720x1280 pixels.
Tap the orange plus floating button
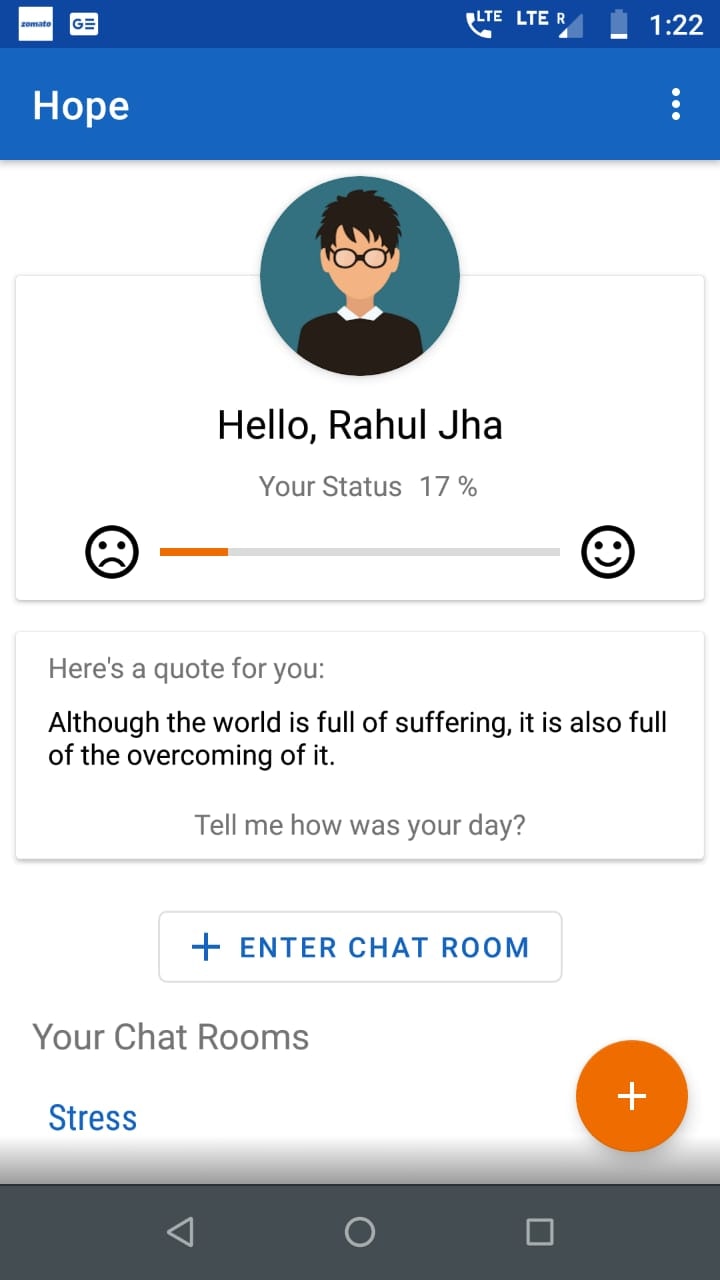[631, 1096]
